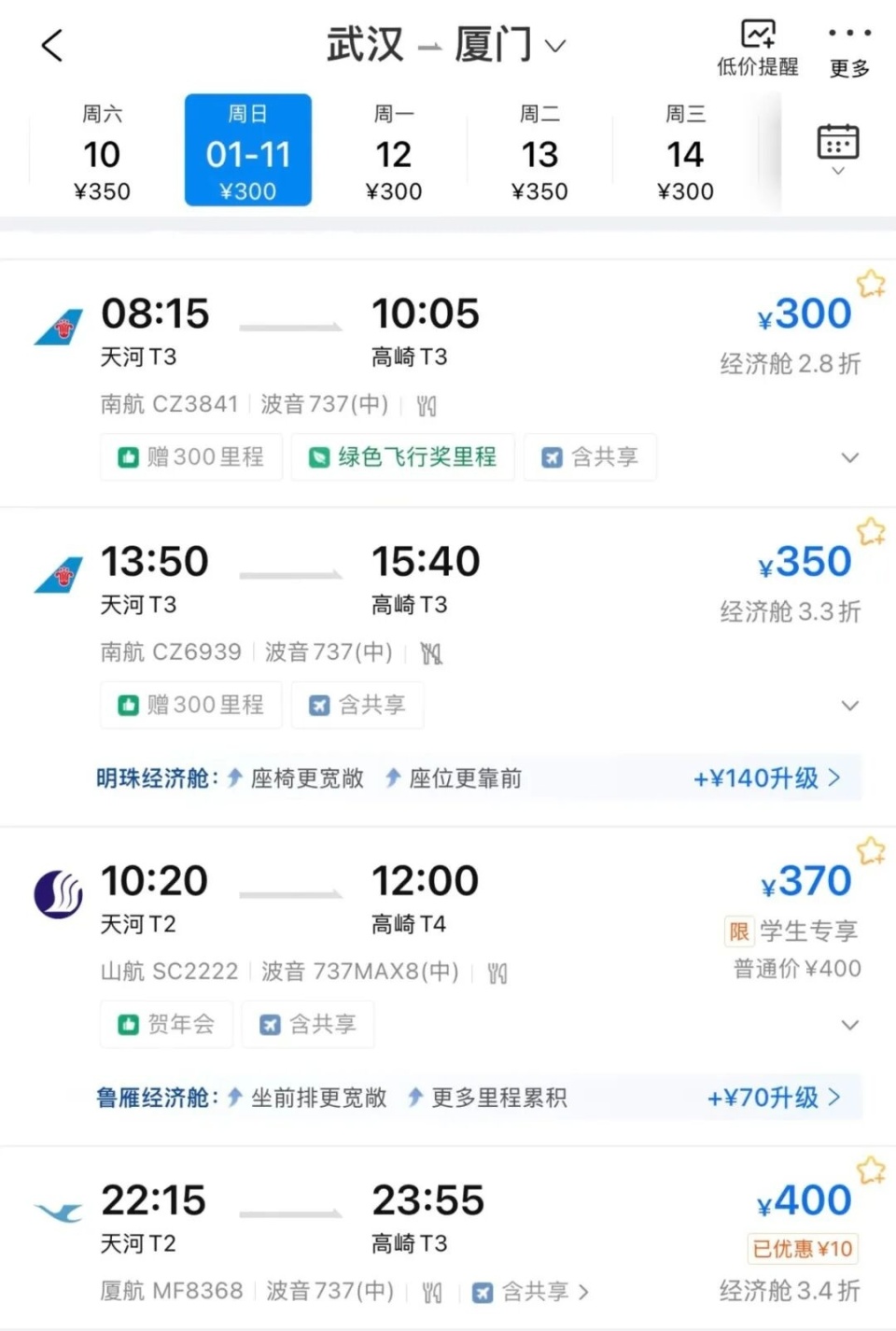Expand details for flight CZ3841
The height and width of the screenshot is (1331, 896).
(x=849, y=457)
